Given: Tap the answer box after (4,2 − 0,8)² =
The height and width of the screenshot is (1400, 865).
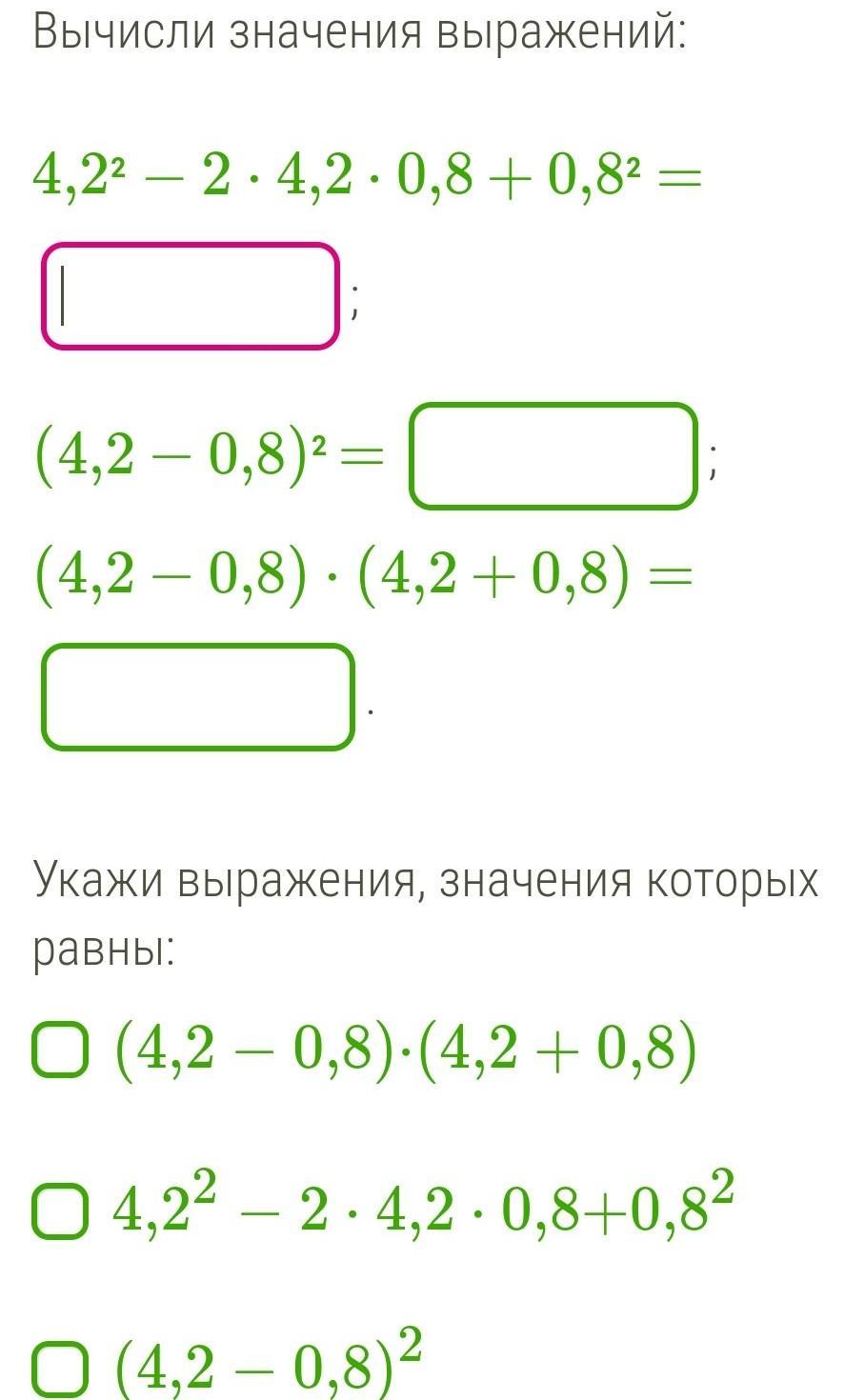Looking at the screenshot, I should pos(554,456).
